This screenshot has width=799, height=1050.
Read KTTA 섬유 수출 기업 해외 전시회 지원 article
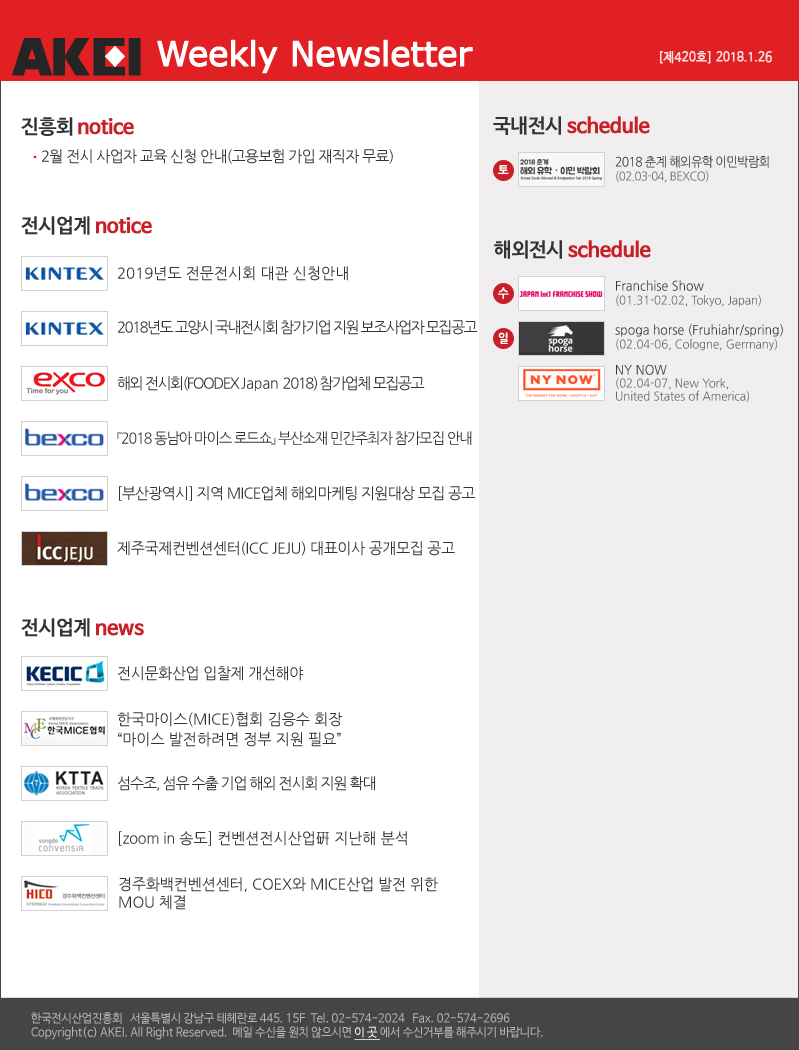(246, 783)
